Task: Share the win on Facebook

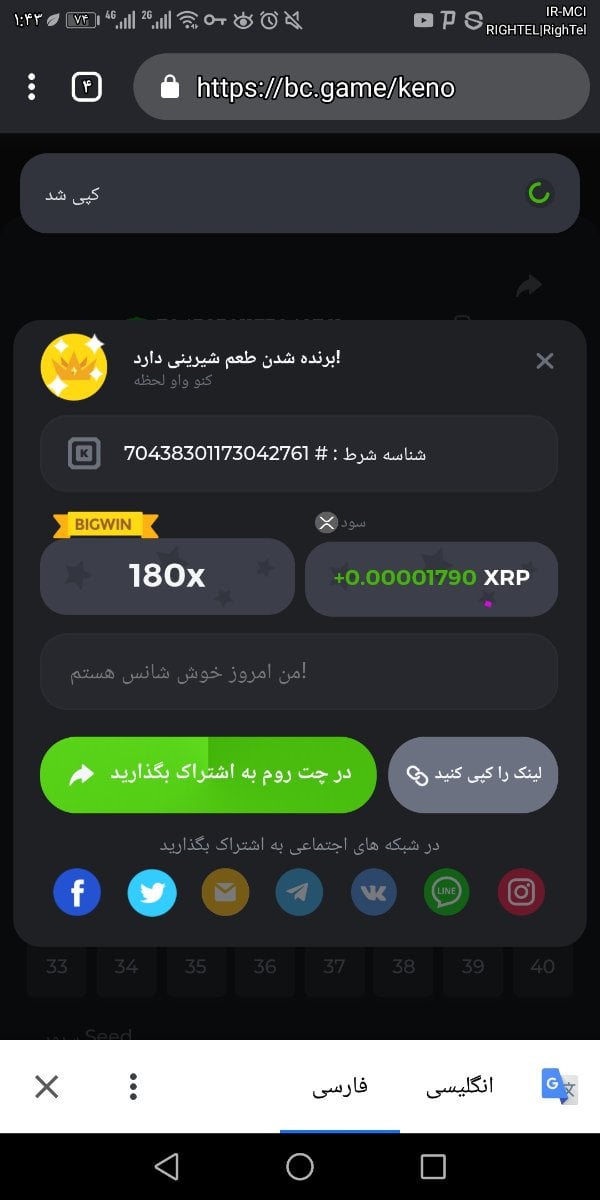Action: [x=77, y=892]
